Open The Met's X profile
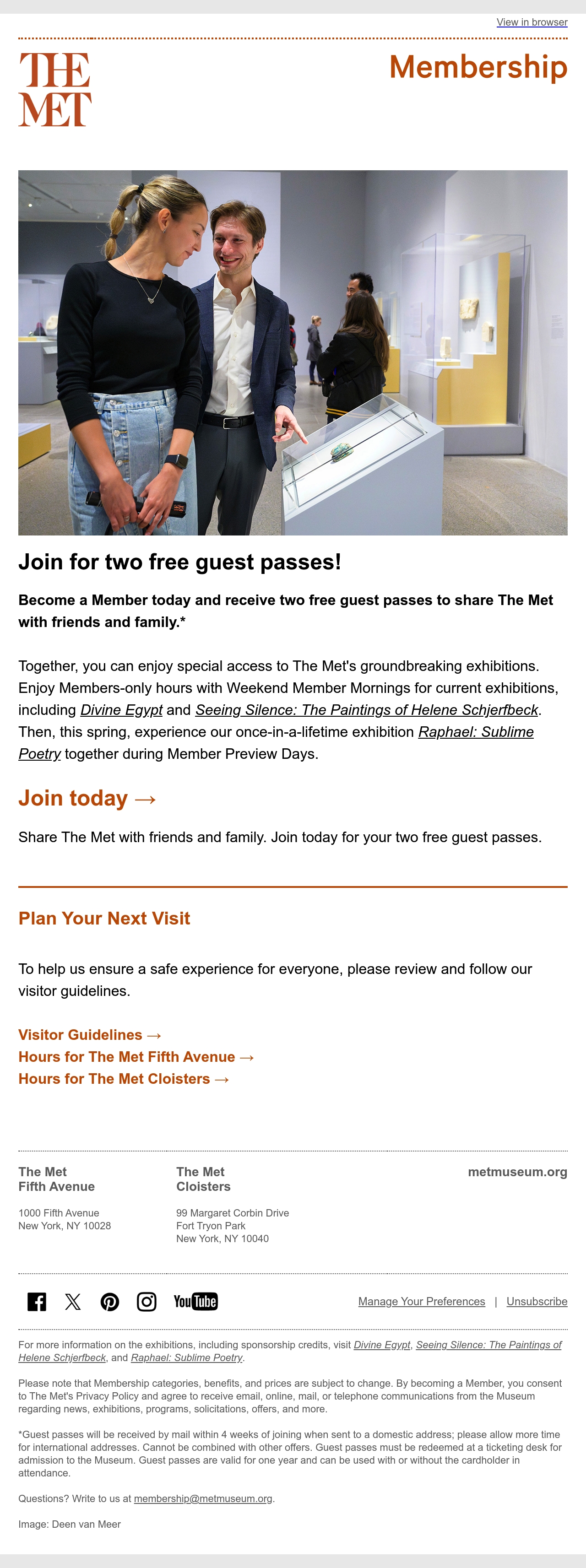The height and width of the screenshot is (1568, 586). coord(73,1301)
